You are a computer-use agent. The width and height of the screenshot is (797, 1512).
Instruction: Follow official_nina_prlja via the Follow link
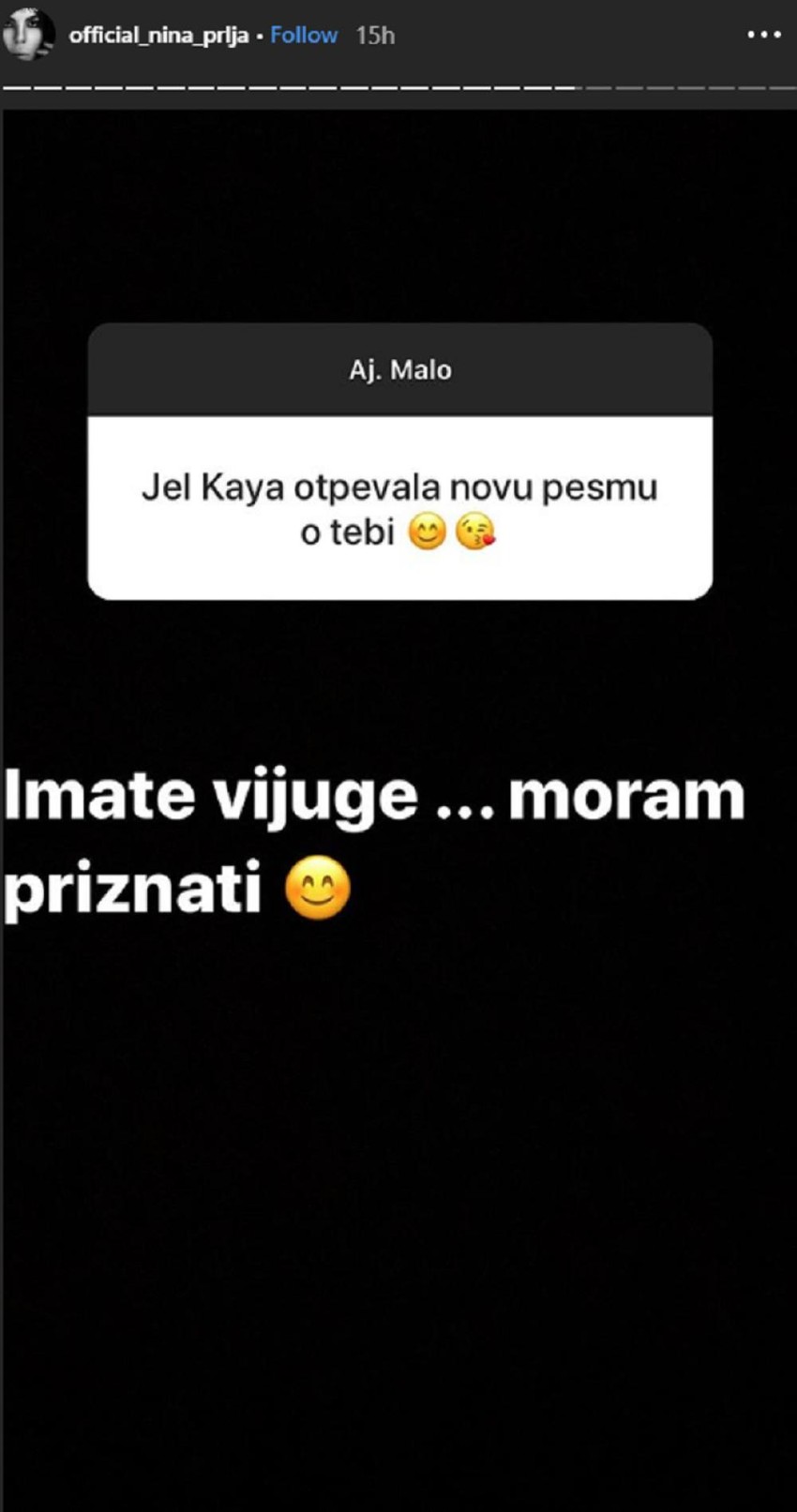(x=302, y=35)
